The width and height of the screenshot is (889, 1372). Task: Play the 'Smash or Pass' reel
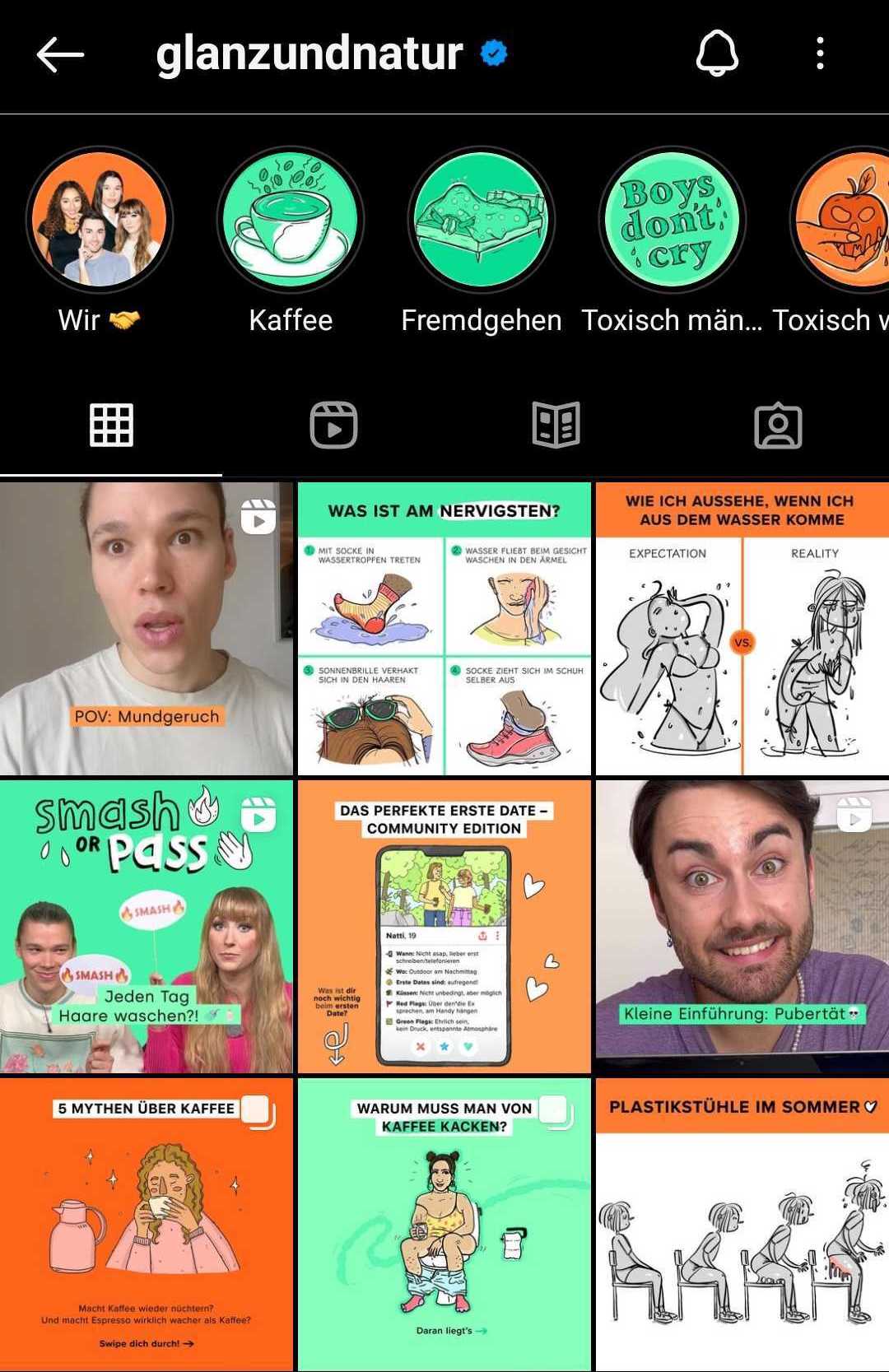click(x=147, y=927)
